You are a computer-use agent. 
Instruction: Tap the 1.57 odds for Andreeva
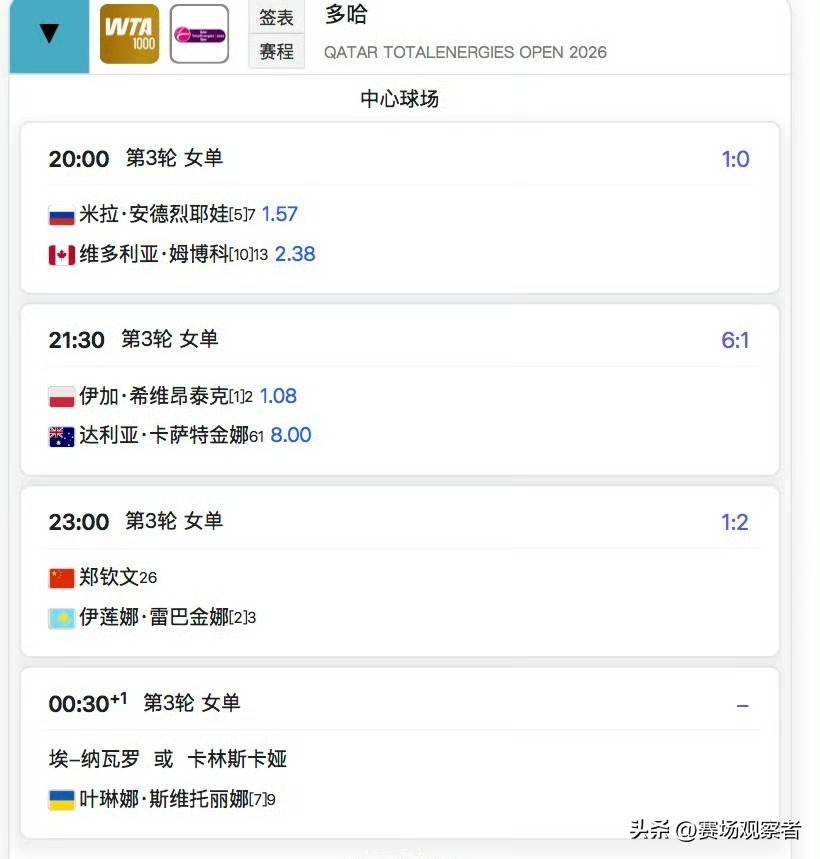(280, 214)
